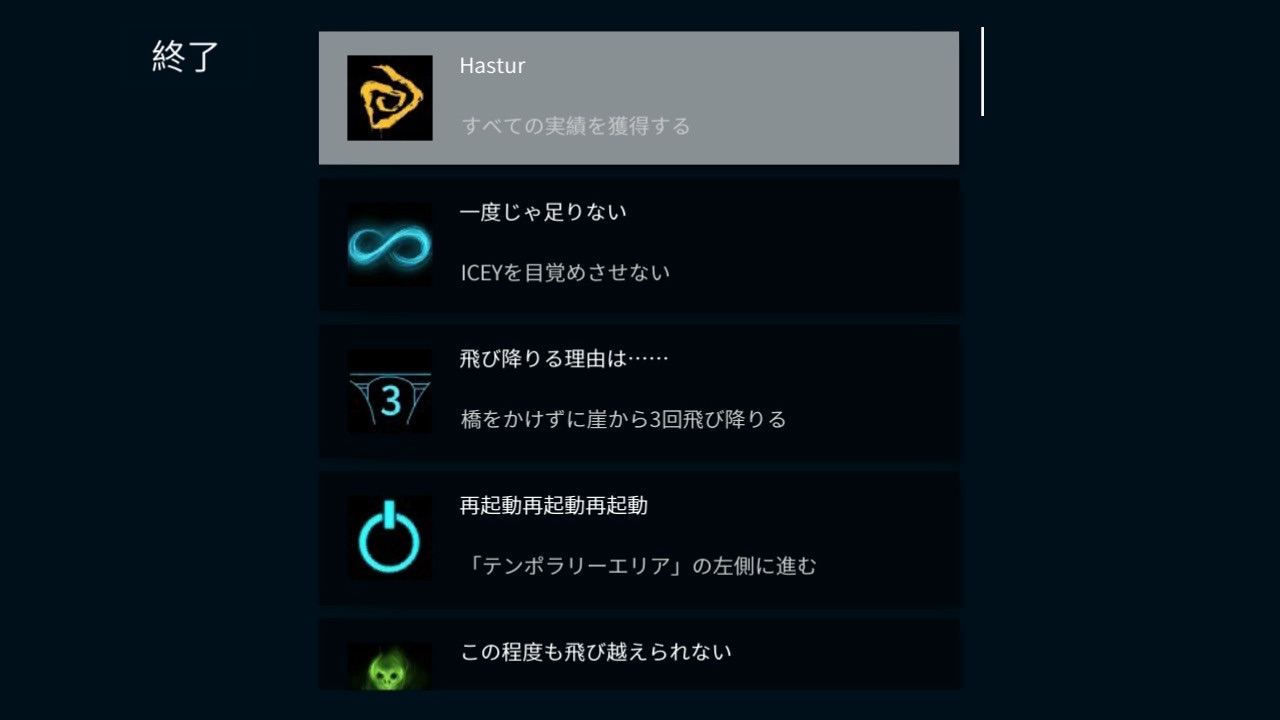
Task: Select the Hastur achievement entry
Action: tap(639, 98)
